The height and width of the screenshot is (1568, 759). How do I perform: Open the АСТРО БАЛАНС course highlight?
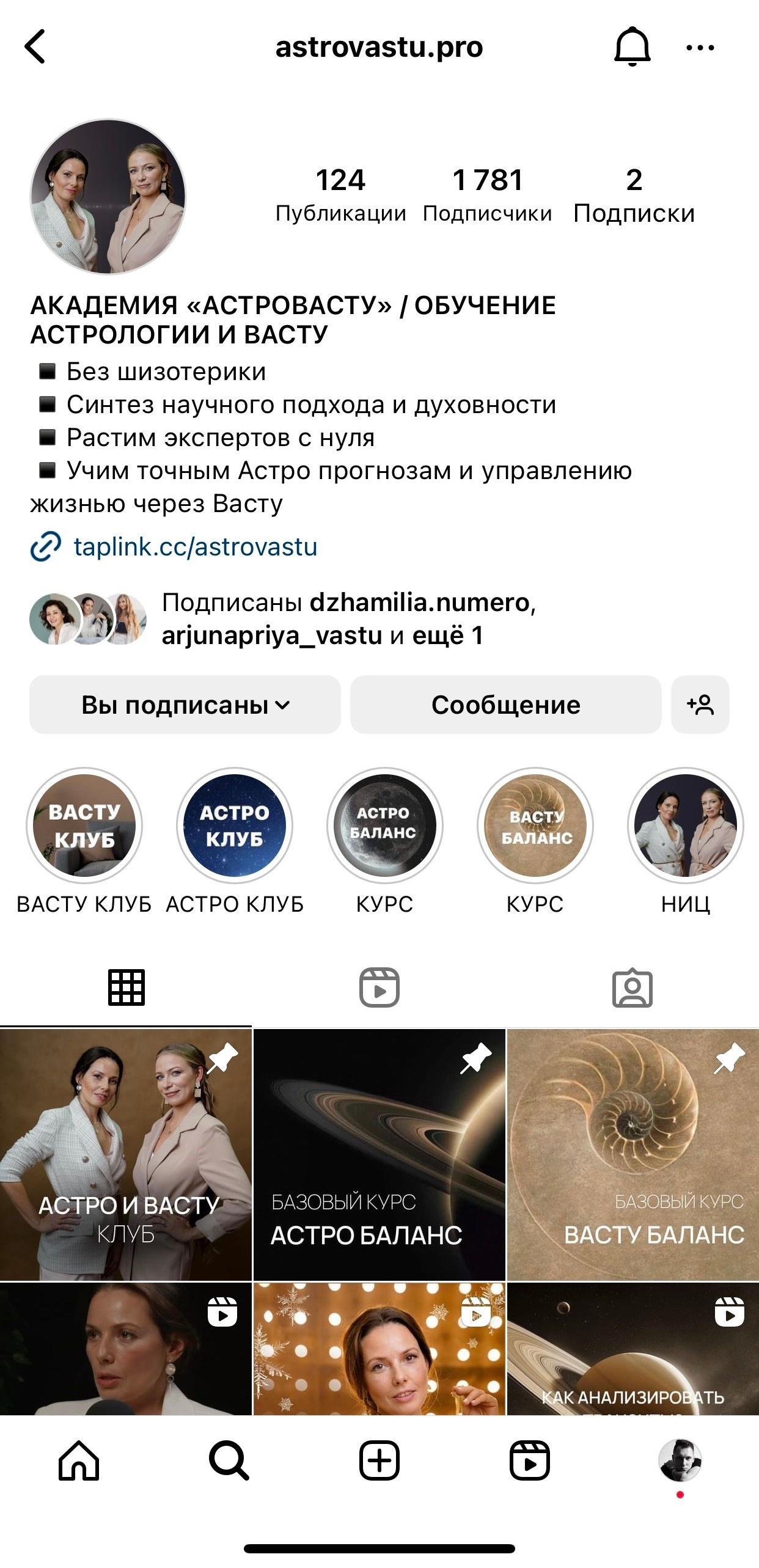click(x=385, y=825)
